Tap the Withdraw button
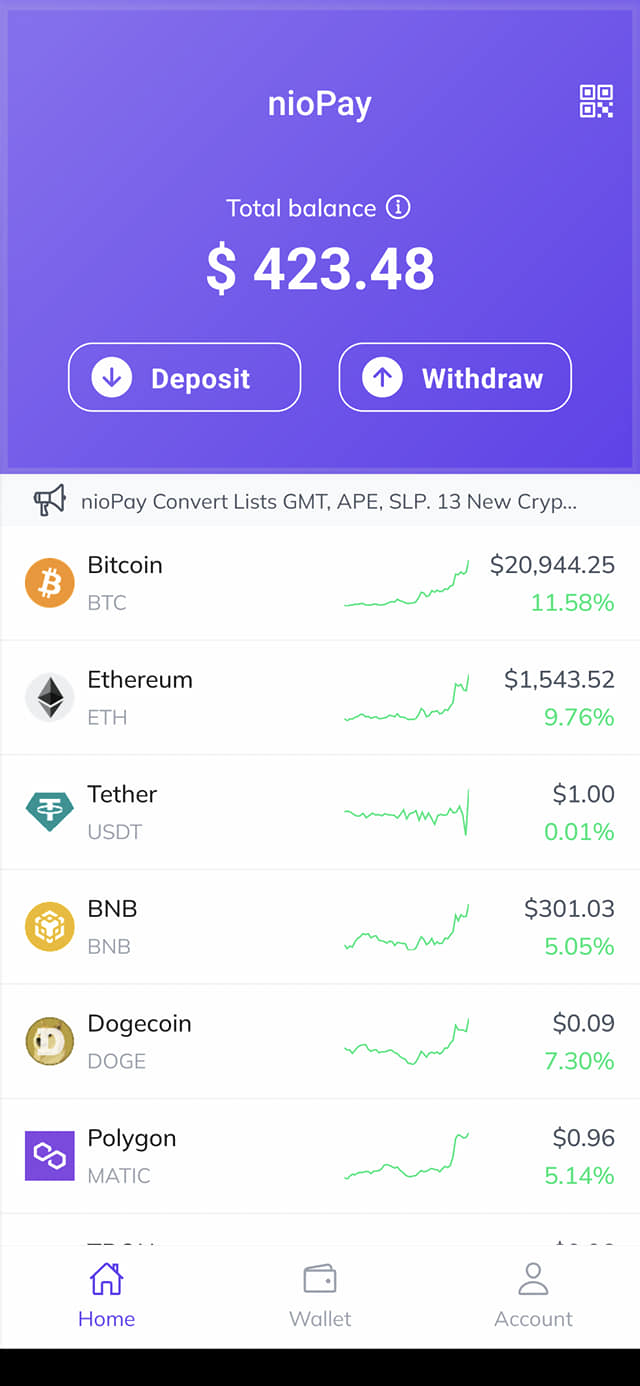 [x=455, y=377]
